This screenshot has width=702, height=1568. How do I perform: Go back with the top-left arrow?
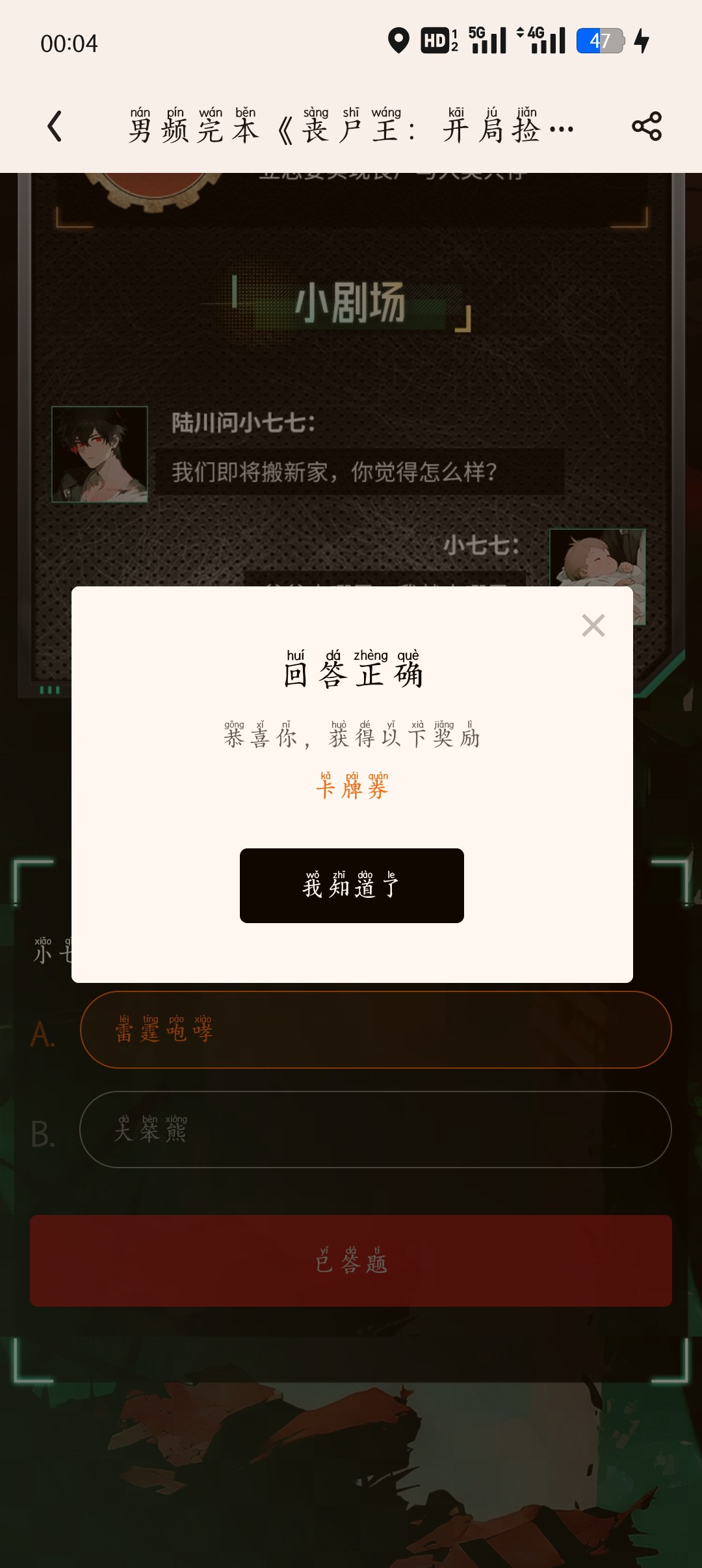(55, 126)
